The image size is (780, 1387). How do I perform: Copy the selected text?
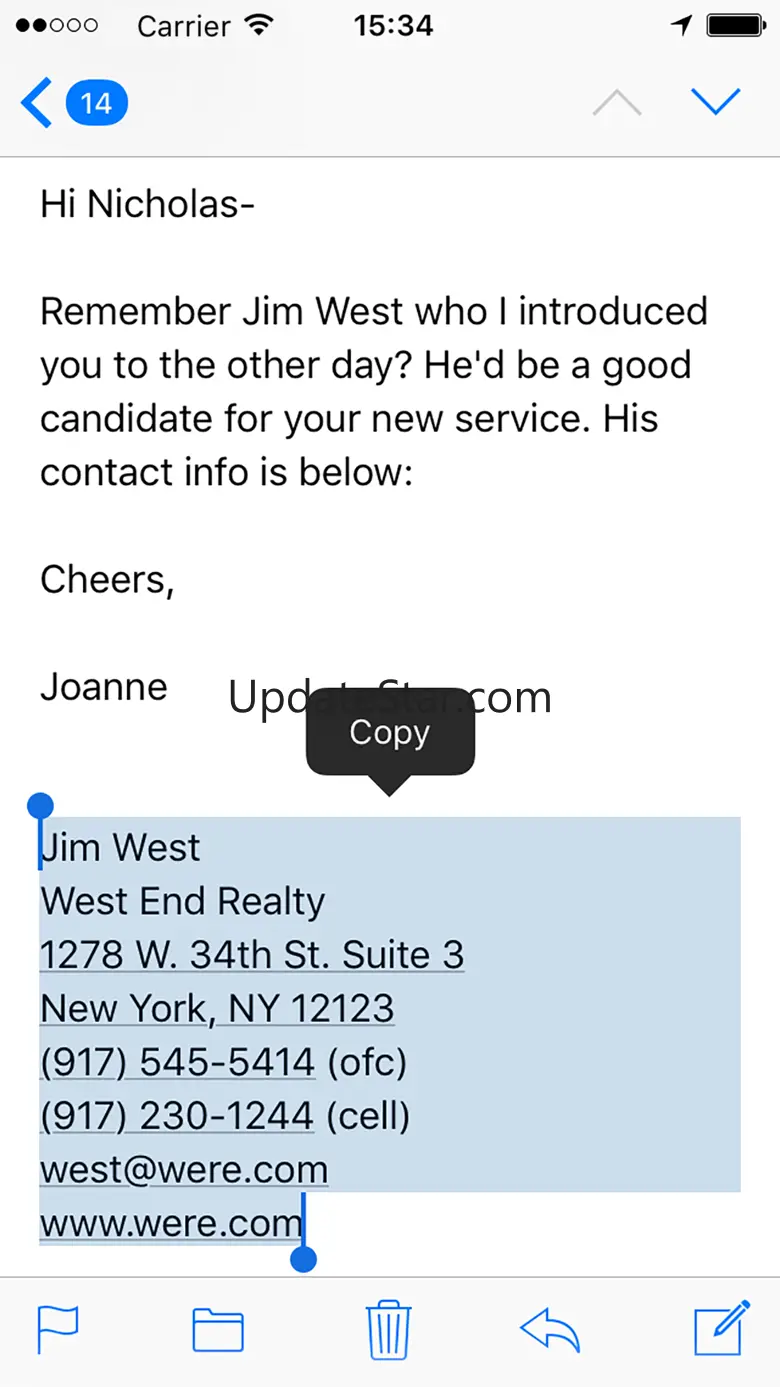coord(390,733)
